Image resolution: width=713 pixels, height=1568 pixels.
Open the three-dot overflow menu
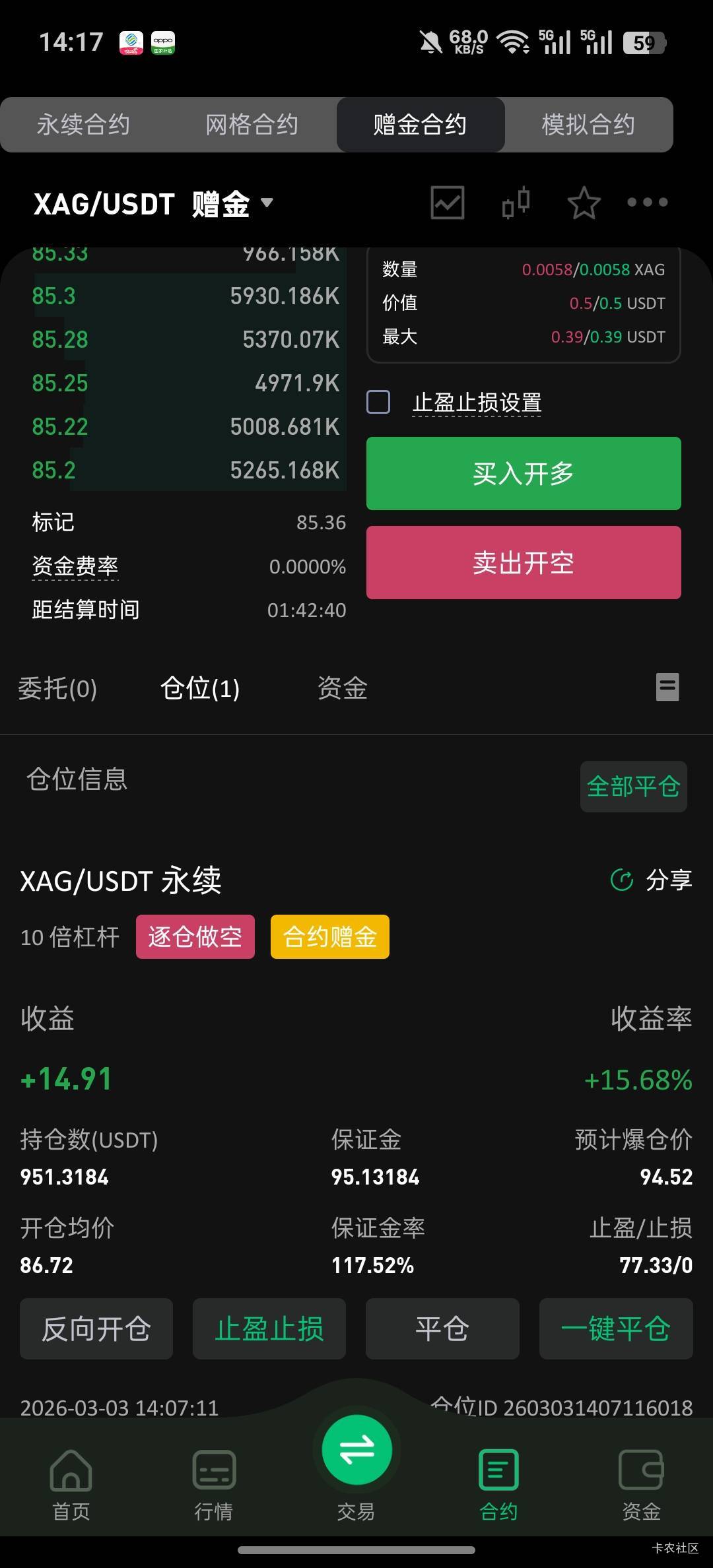647,203
